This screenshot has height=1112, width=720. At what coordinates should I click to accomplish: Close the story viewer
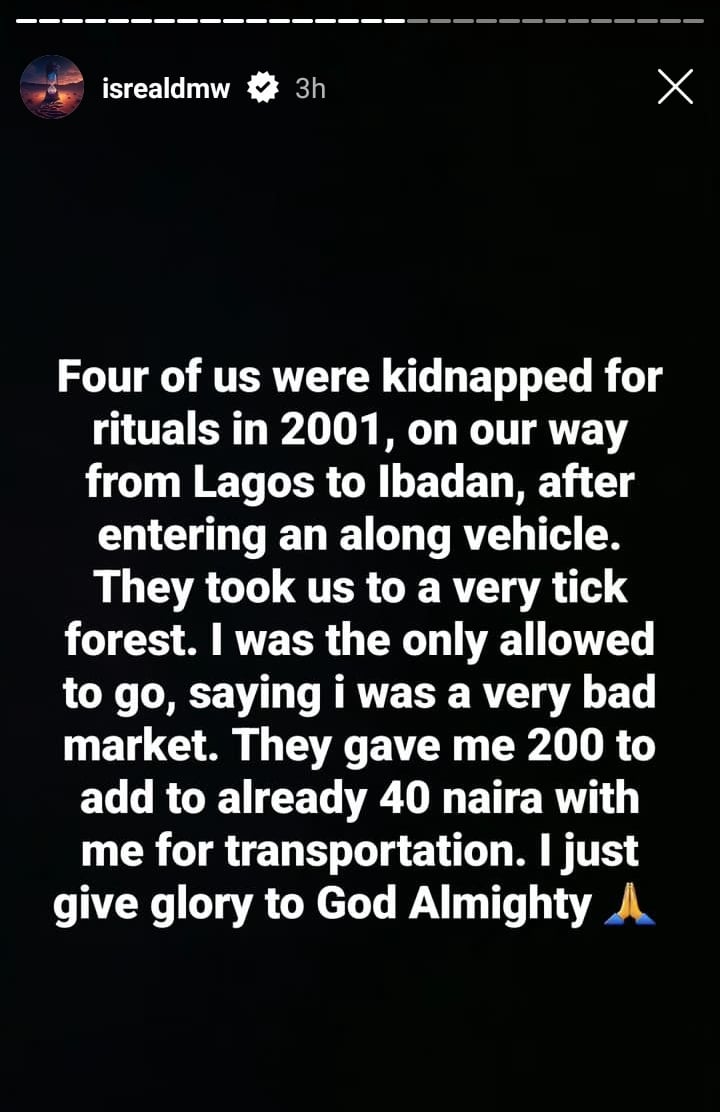pyautogui.click(x=675, y=87)
